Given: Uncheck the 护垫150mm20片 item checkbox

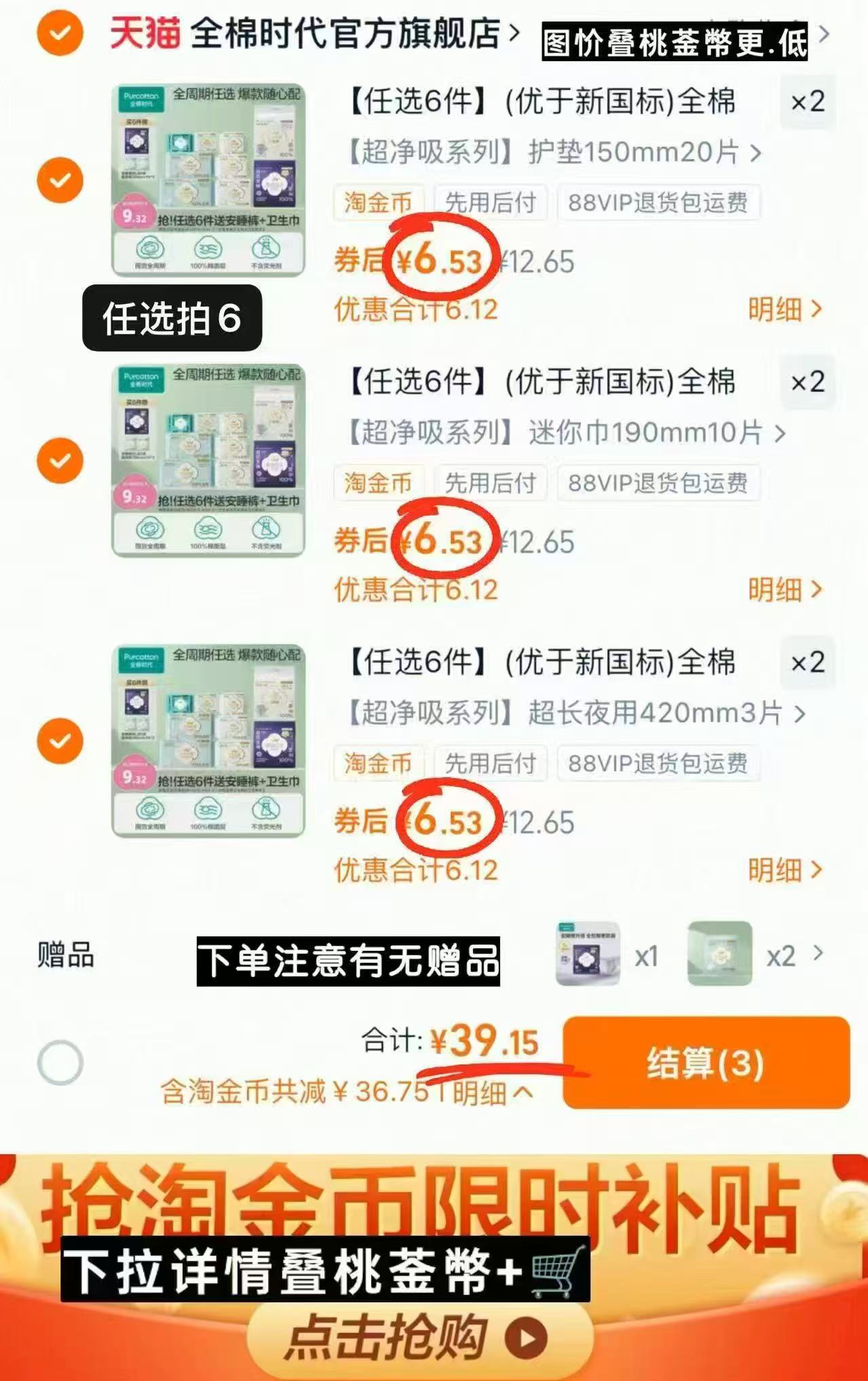Looking at the screenshot, I should click(x=61, y=180).
